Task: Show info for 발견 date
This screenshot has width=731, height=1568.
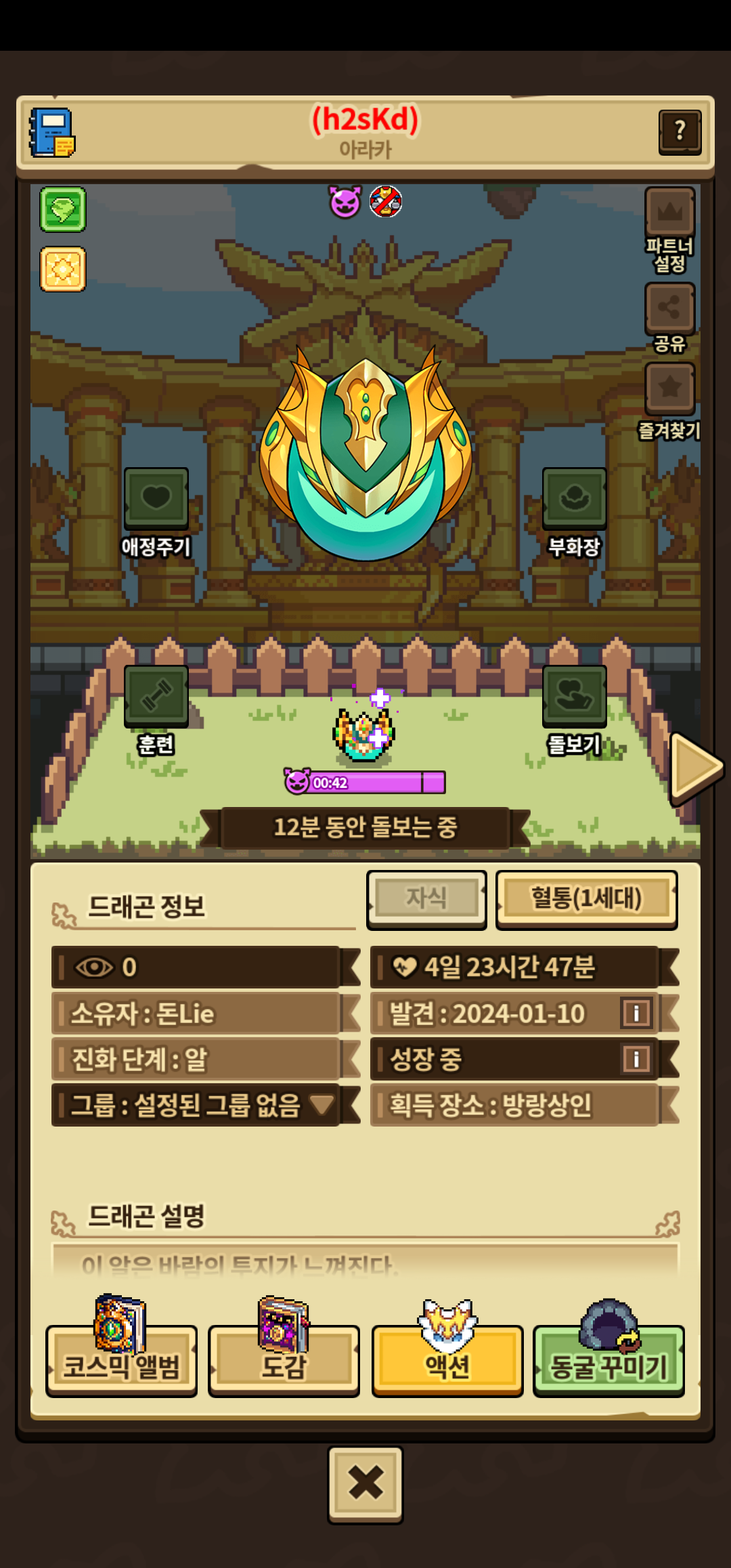Action: point(636,1014)
